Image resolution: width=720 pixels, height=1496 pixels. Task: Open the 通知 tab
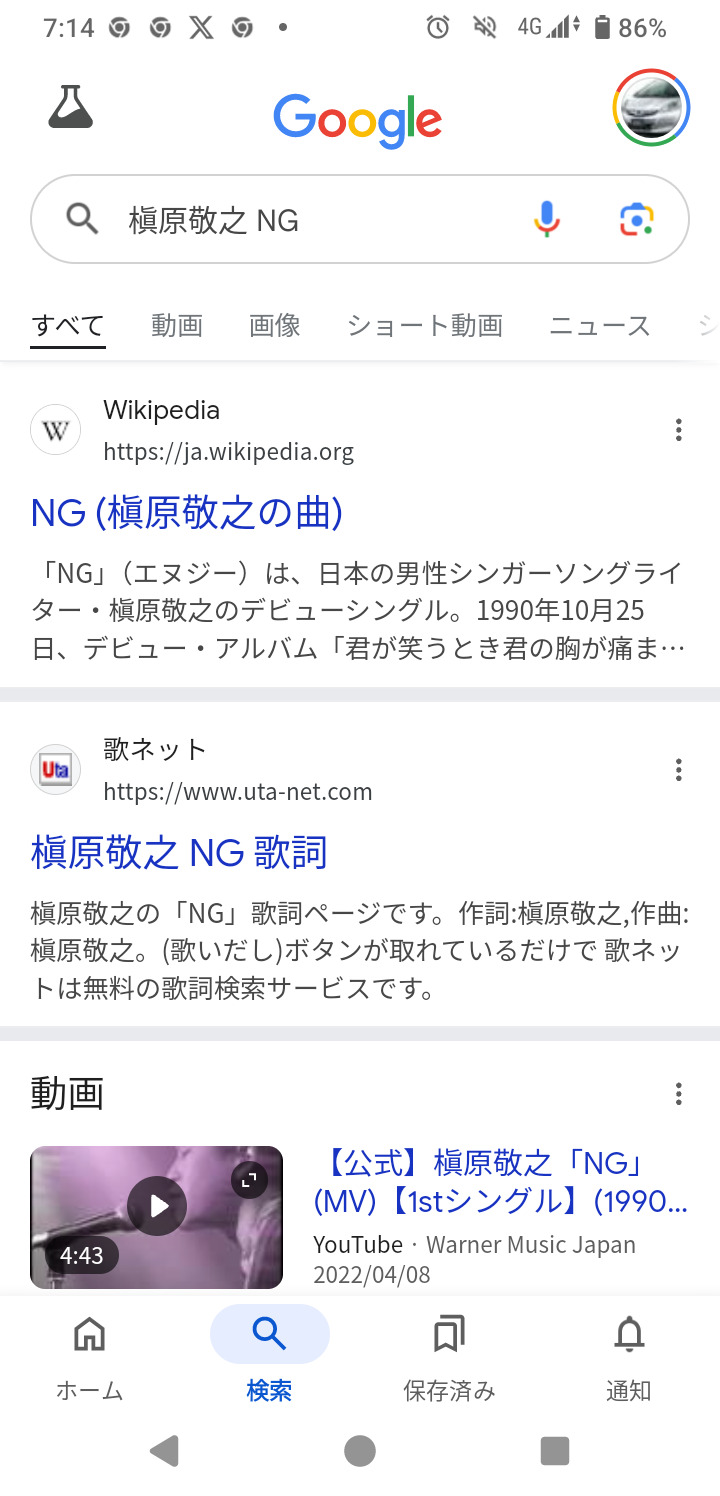point(628,1352)
